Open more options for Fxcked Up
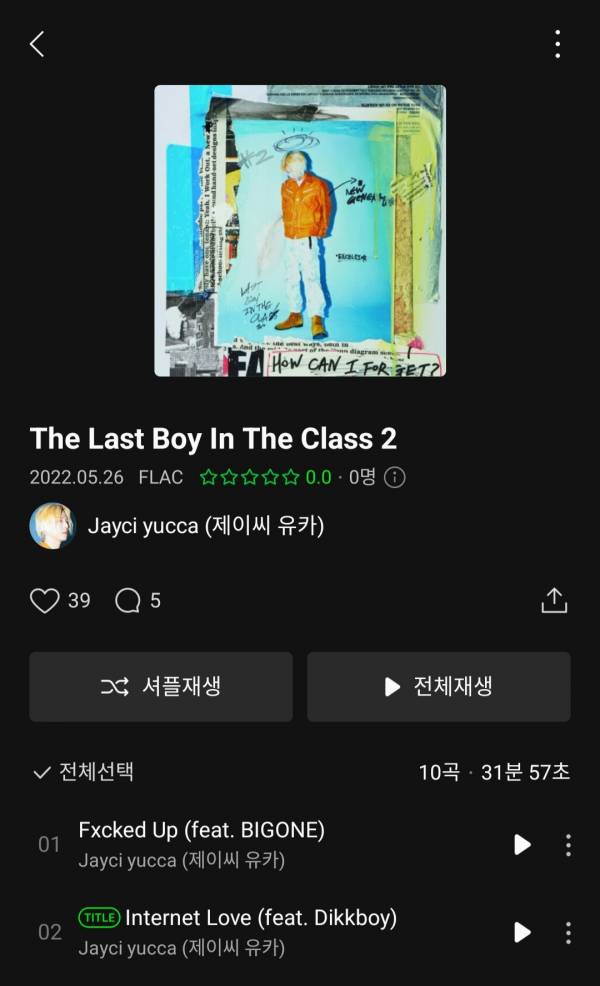600x986 pixels. point(568,845)
